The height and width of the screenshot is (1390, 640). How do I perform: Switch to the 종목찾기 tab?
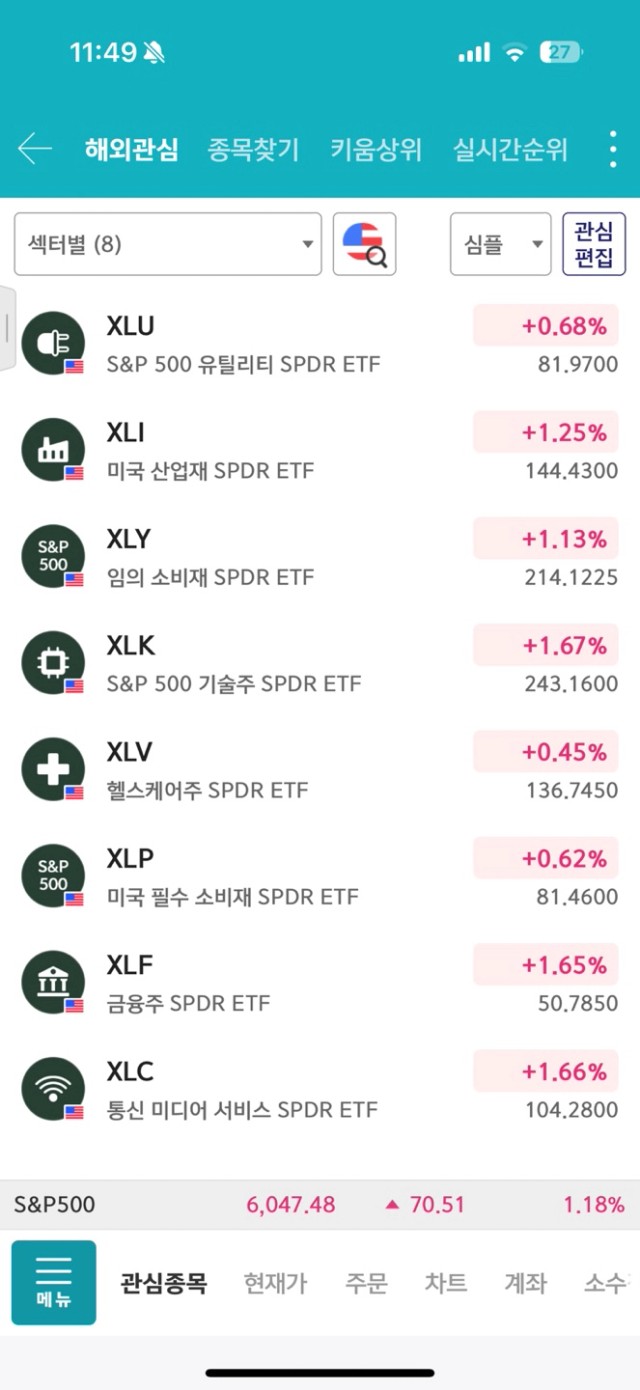tap(254, 150)
